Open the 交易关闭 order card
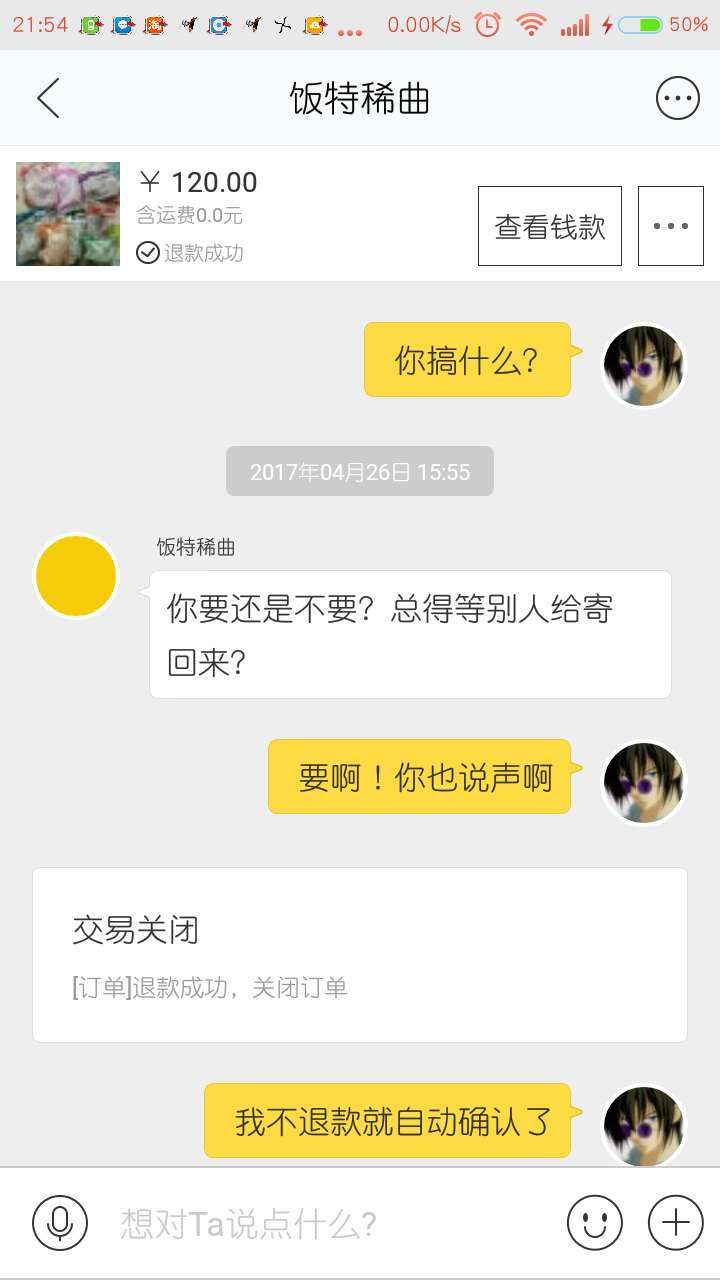The height and width of the screenshot is (1280, 720). coord(360,955)
